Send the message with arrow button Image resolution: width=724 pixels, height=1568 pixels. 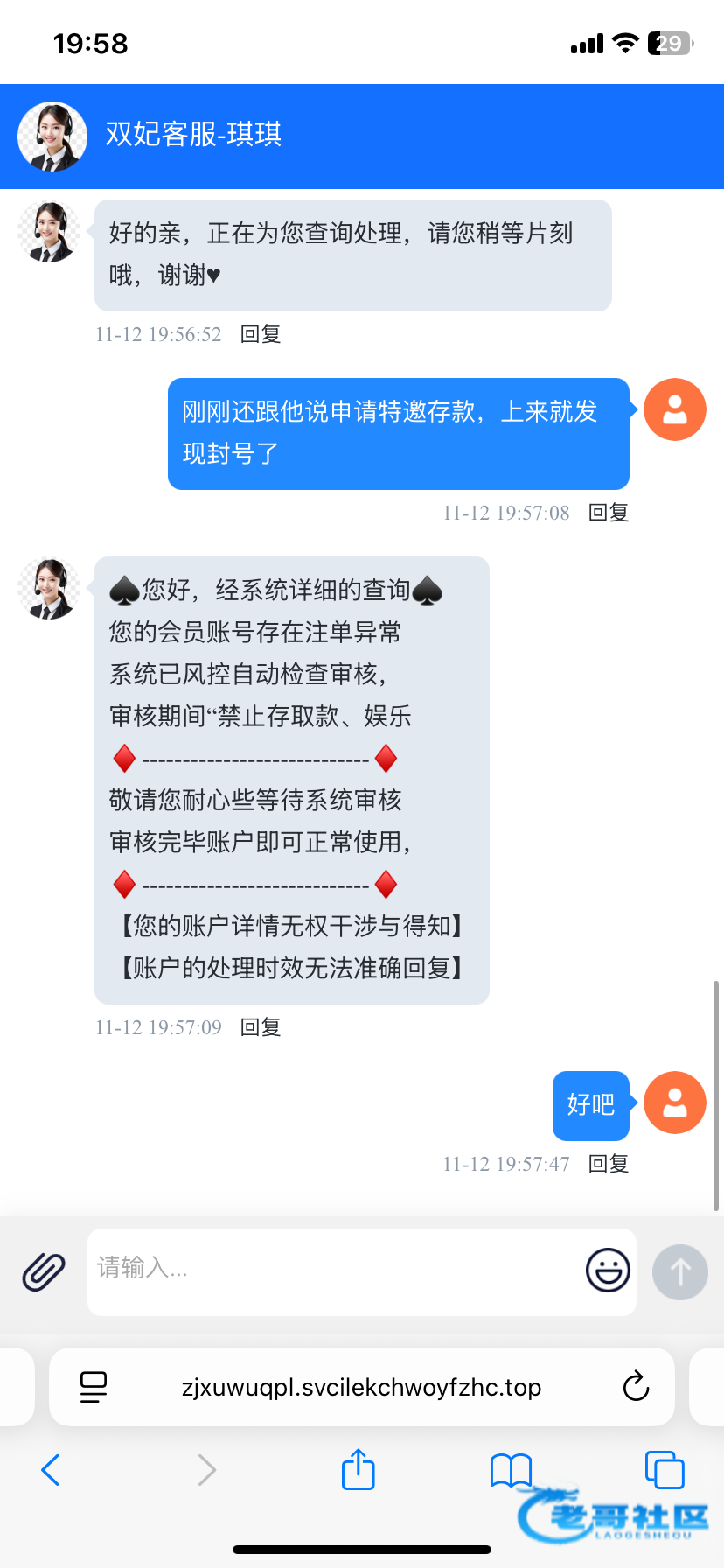pyautogui.click(x=679, y=1271)
